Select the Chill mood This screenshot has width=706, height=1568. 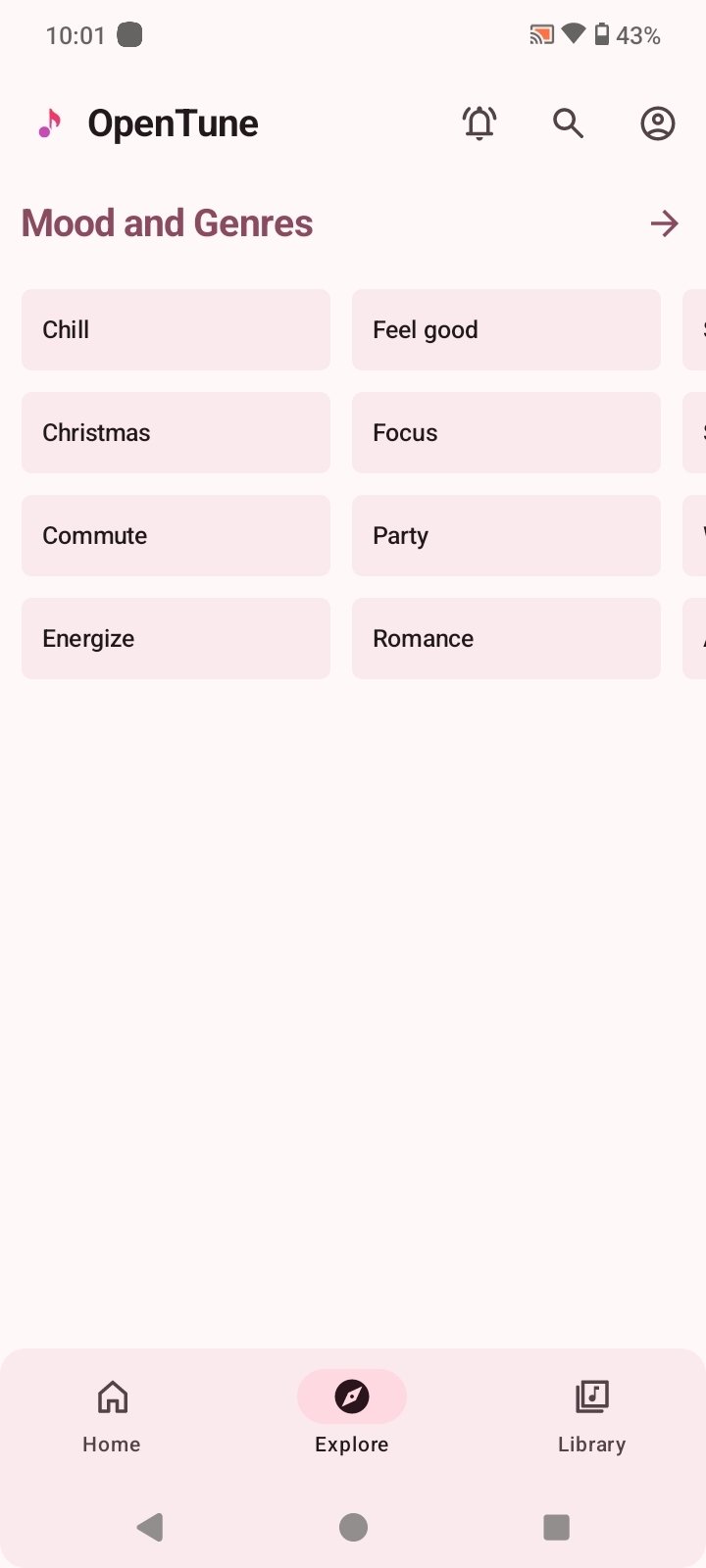tap(176, 329)
